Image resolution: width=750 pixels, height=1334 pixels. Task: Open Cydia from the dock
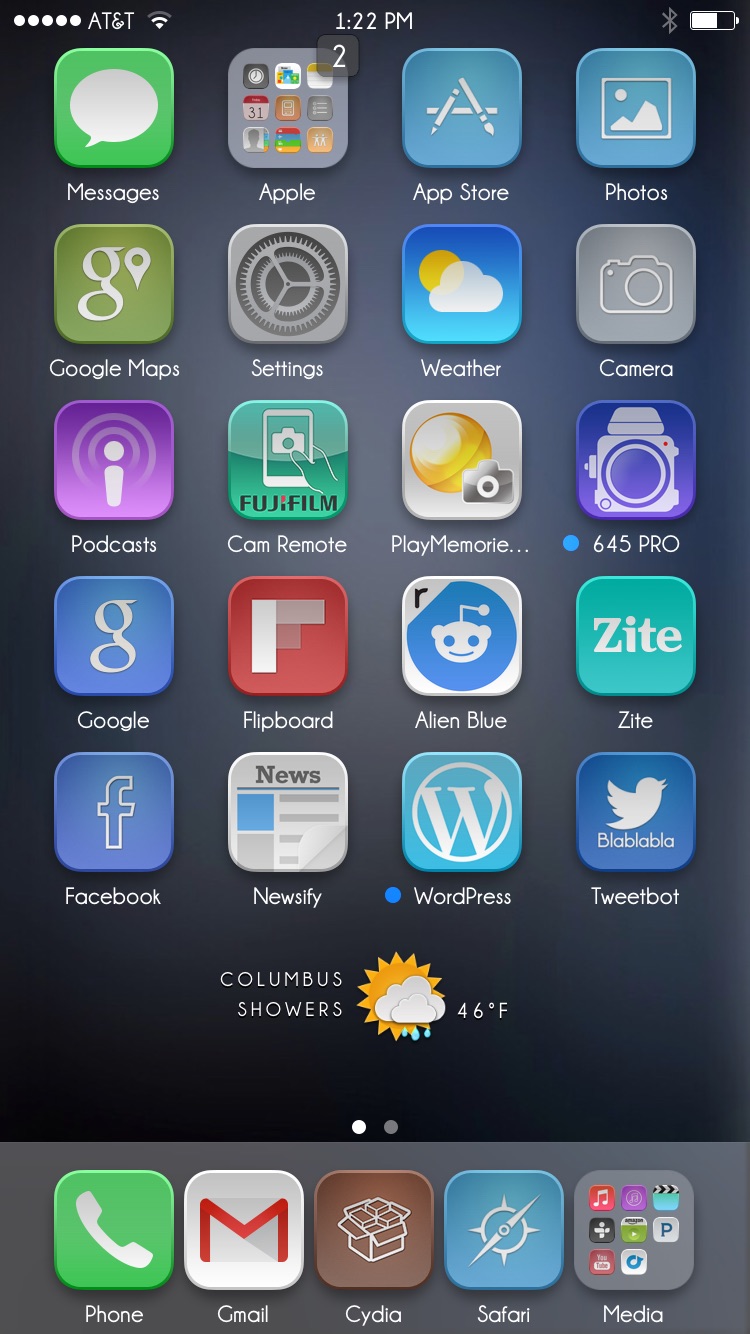click(x=374, y=1230)
